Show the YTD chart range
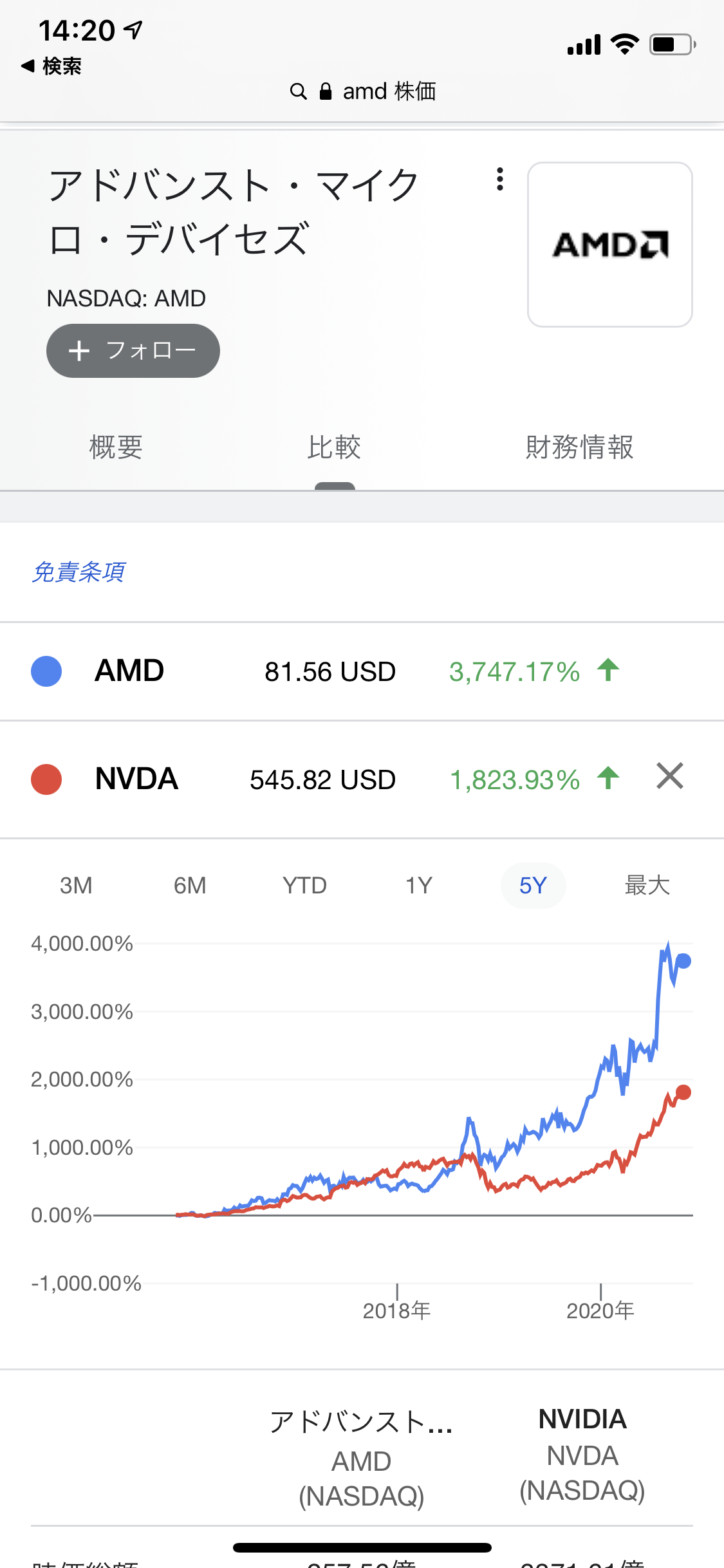Image resolution: width=724 pixels, height=1568 pixels. pos(304,886)
